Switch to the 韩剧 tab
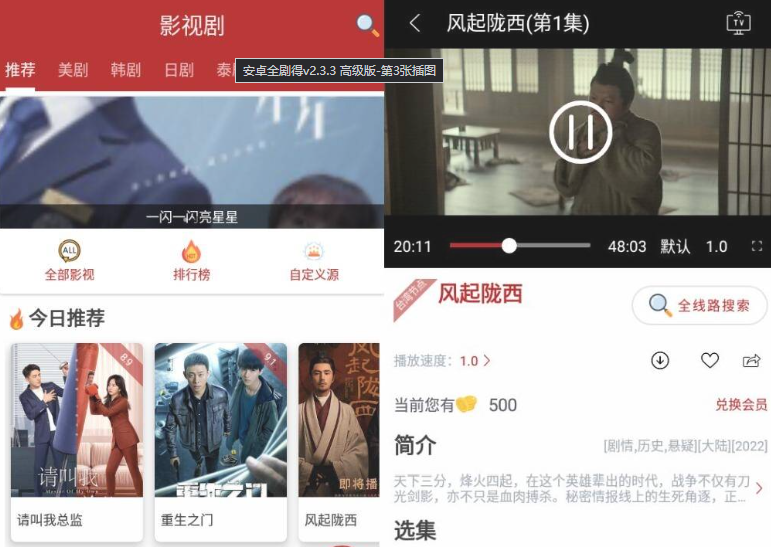Screen dimensions: 771x547 click(126, 70)
